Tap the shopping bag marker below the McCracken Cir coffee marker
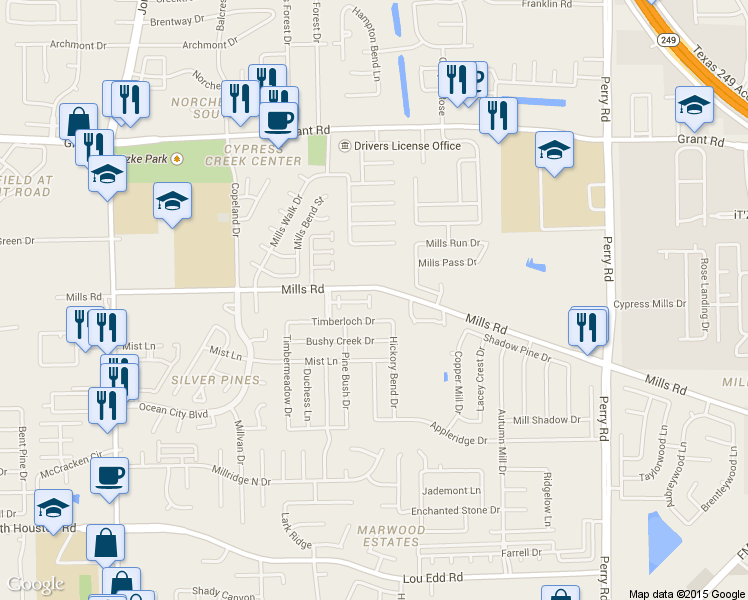 click(105, 544)
